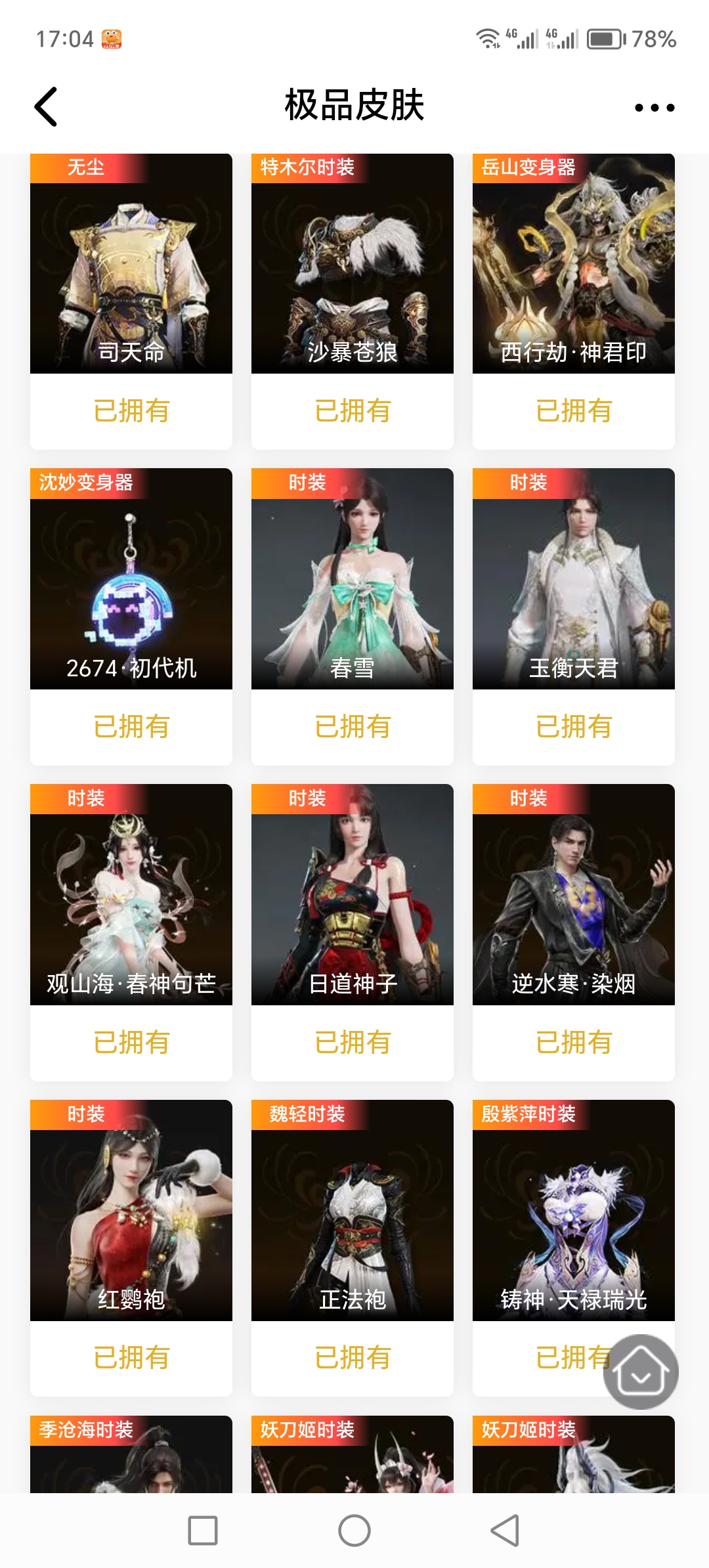View the 红鹦袍 outfit card
709x1568 pixels.
point(131,1221)
